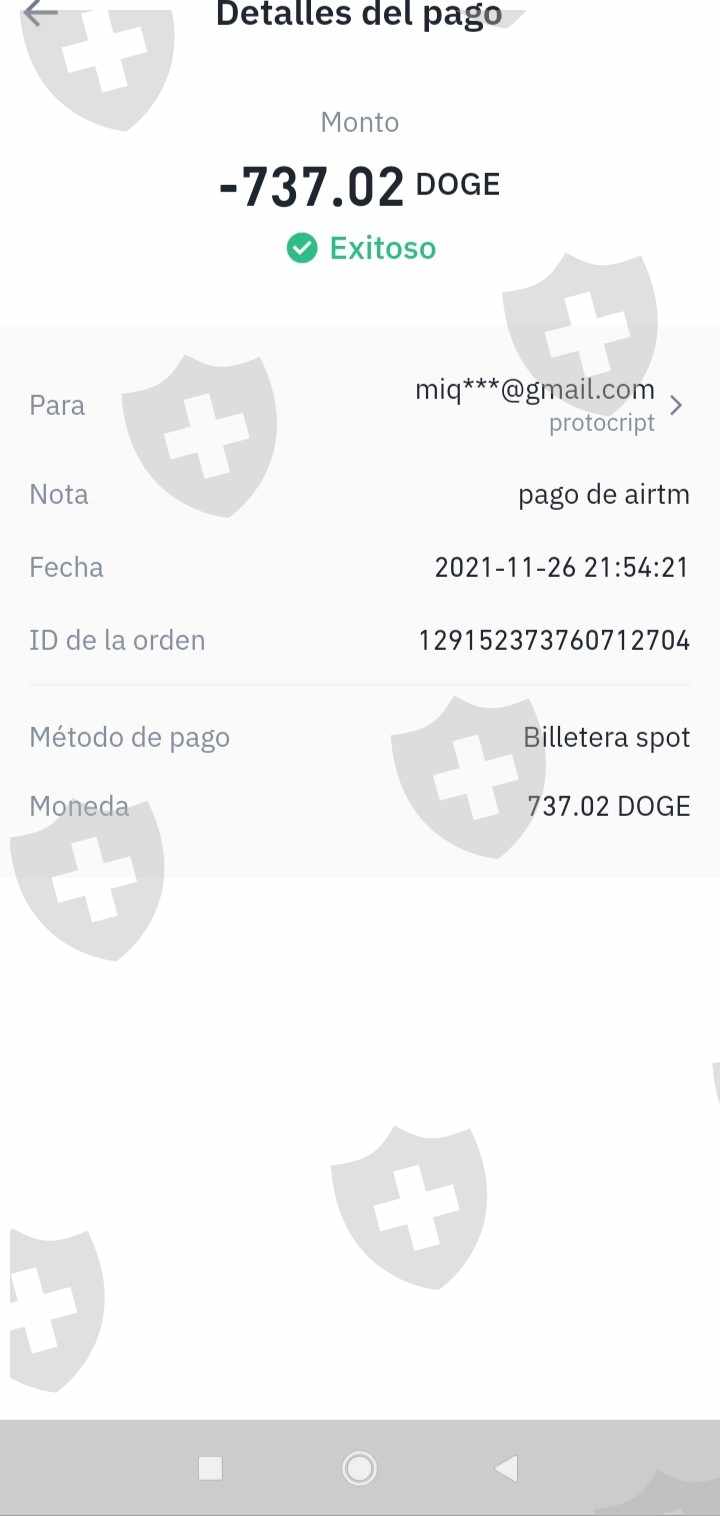Image resolution: width=720 pixels, height=1516 pixels.
Task: Tap the system back triangle
Action: click(506, 1468)
